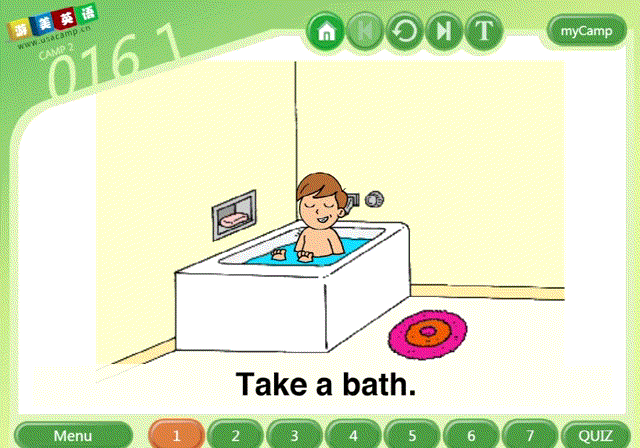Open page 5
Image resolution: width=640 pixels, height=448 pixels.
pyautogui.click(x=412, y=436)
